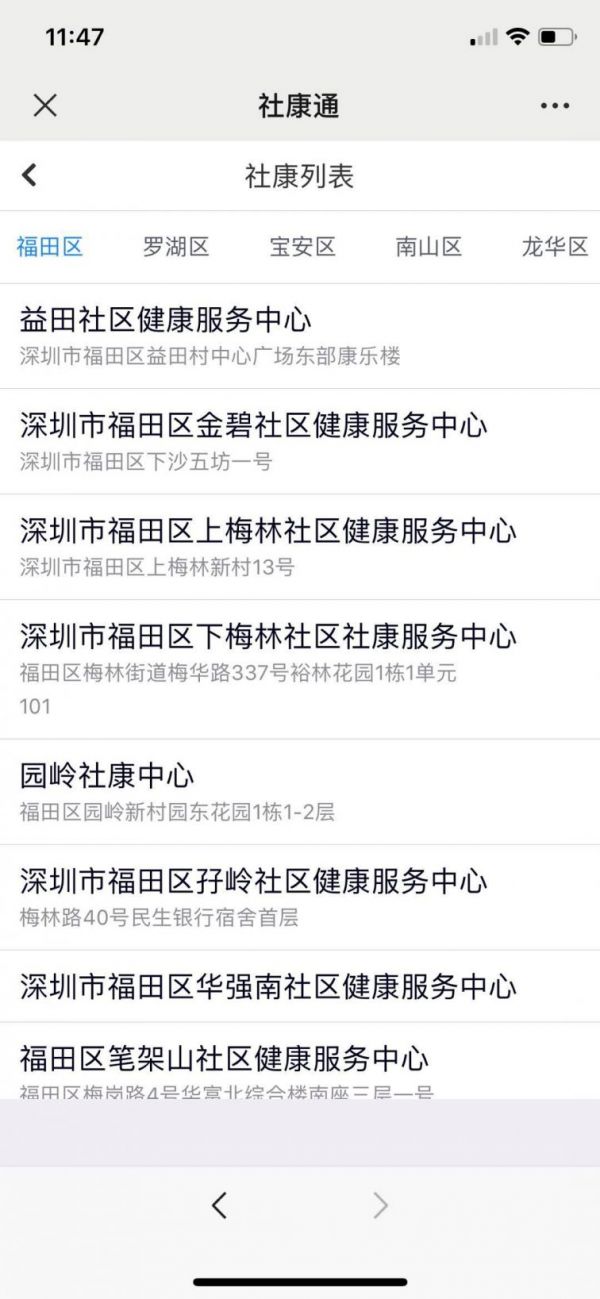This screenshot has height=1299, width=600.
Task: Close the 社康通 mini program page
Action: [x=45, y=105]
